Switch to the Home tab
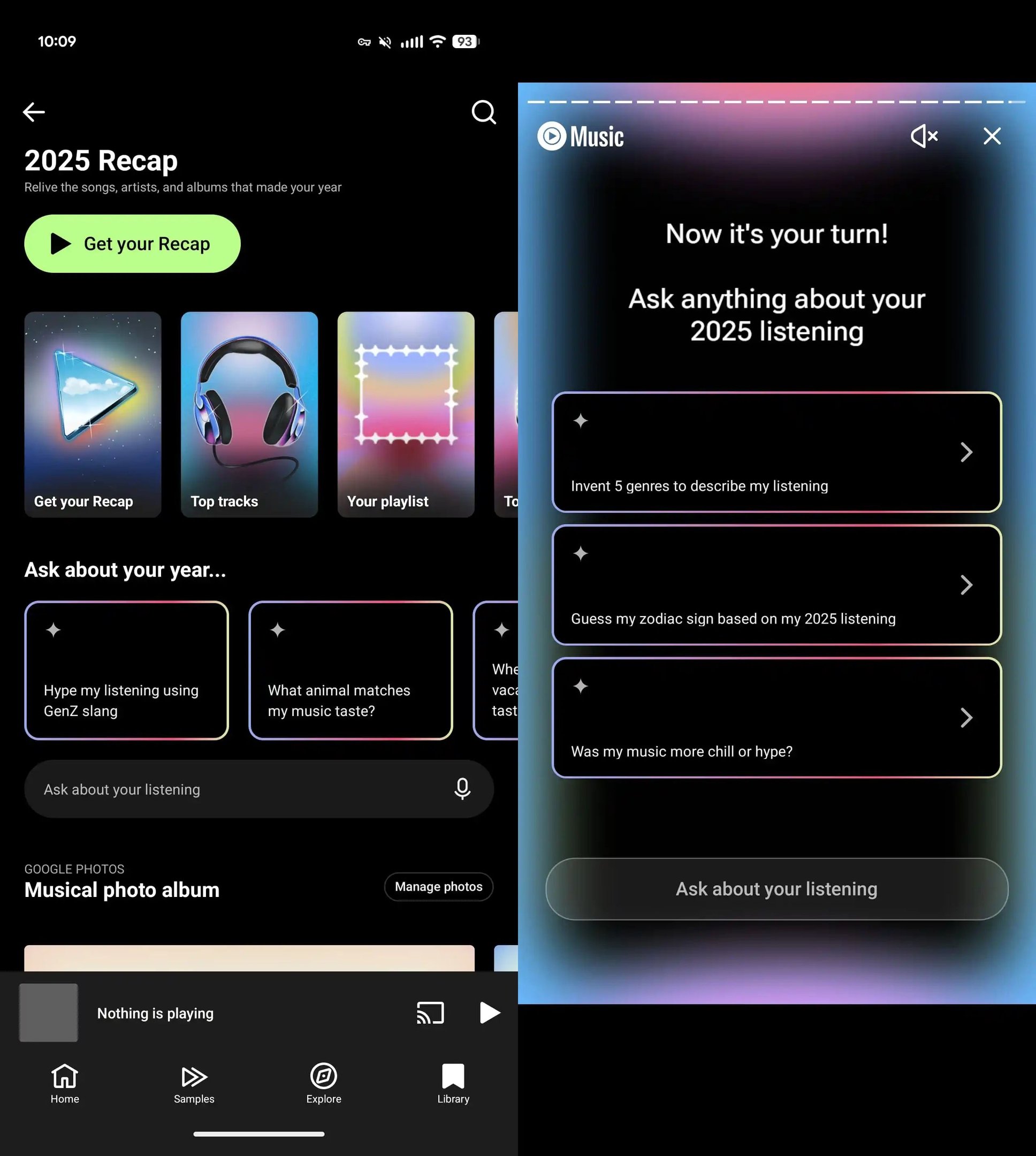1036x1156 pixels. click(x=65, y=1083)
